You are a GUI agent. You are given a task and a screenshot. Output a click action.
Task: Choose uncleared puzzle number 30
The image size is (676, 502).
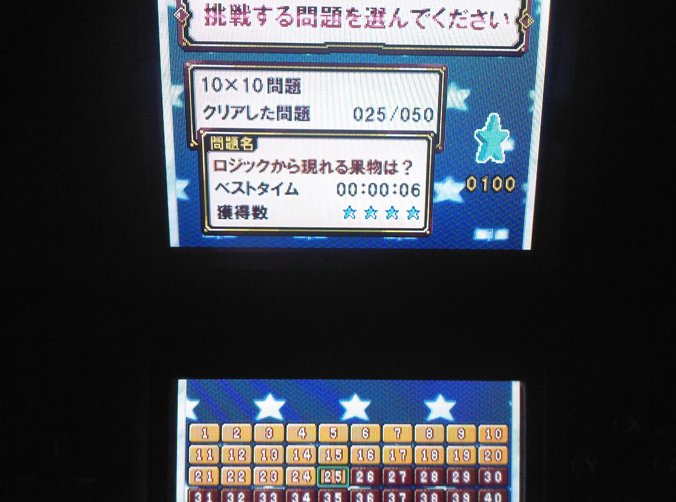tap(493, 476)
